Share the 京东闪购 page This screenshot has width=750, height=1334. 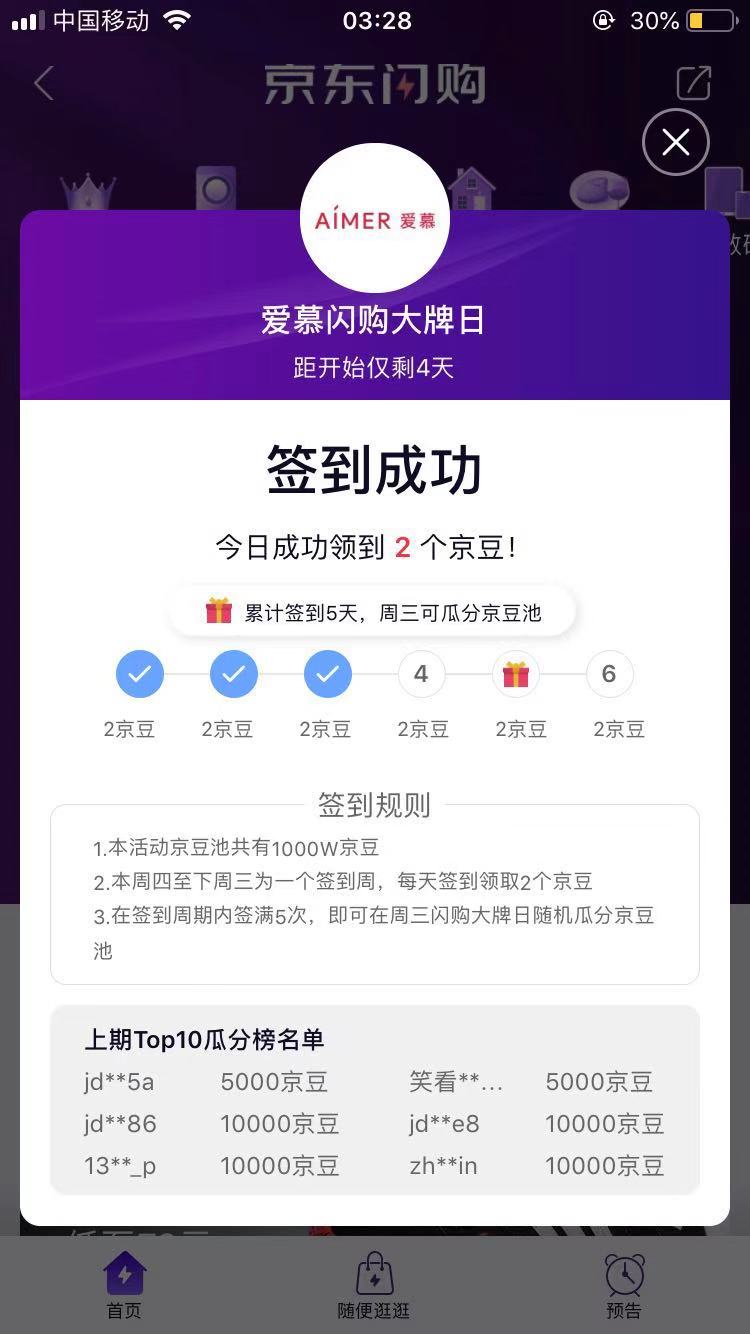693,84
